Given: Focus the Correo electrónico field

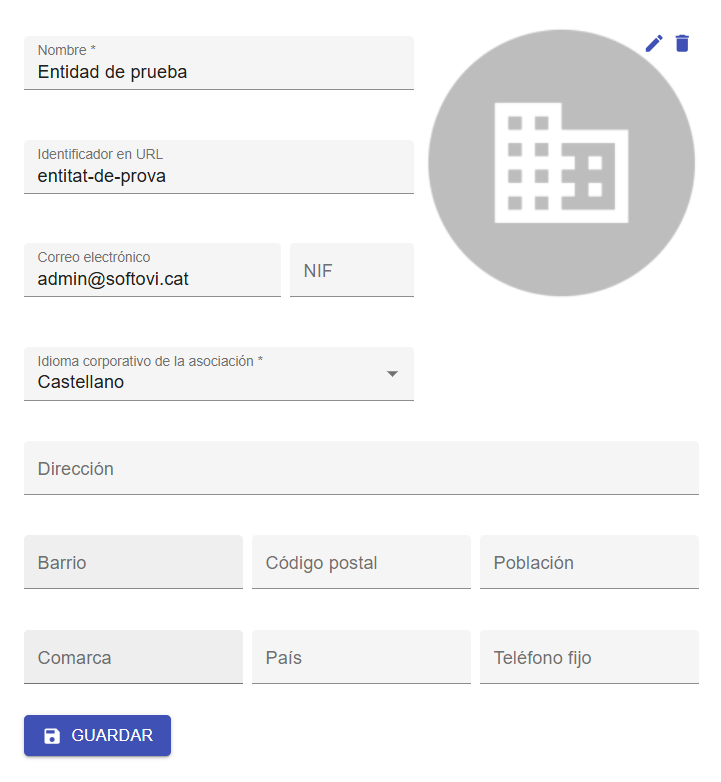Looking at the screenshot, I should [153, 270].
